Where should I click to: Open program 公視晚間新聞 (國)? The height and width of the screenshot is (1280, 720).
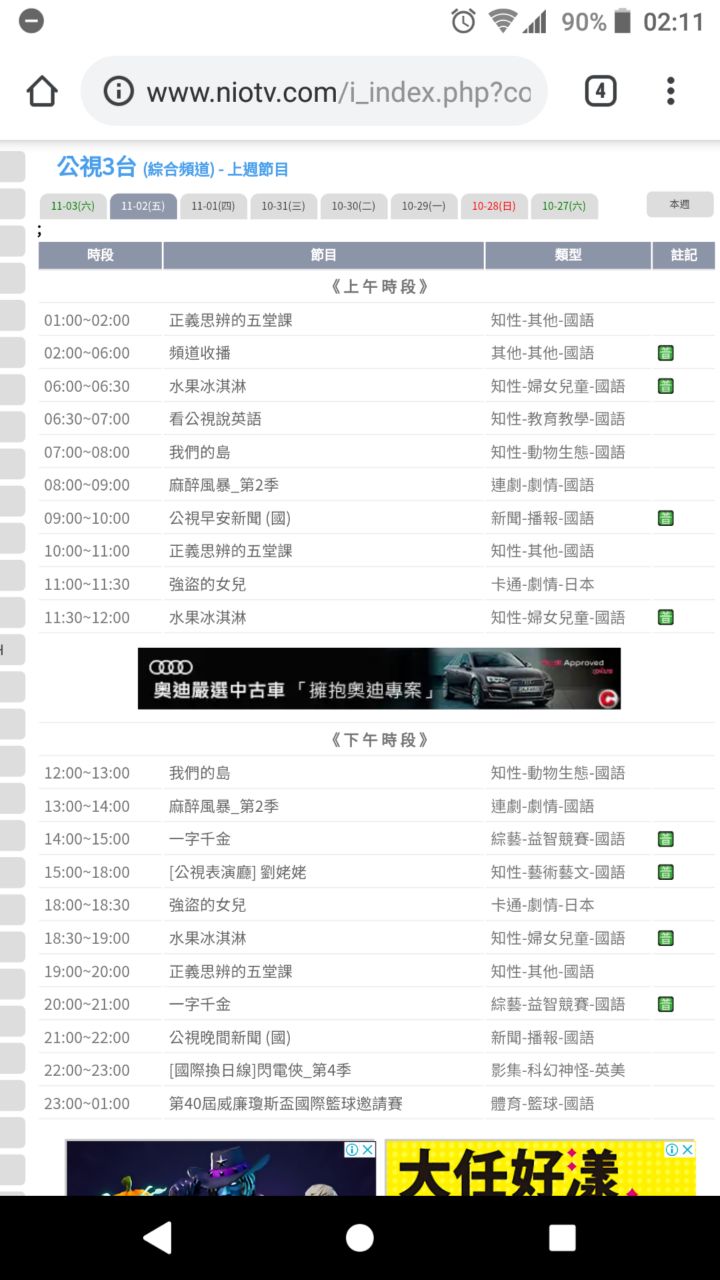click(230, 1037)
